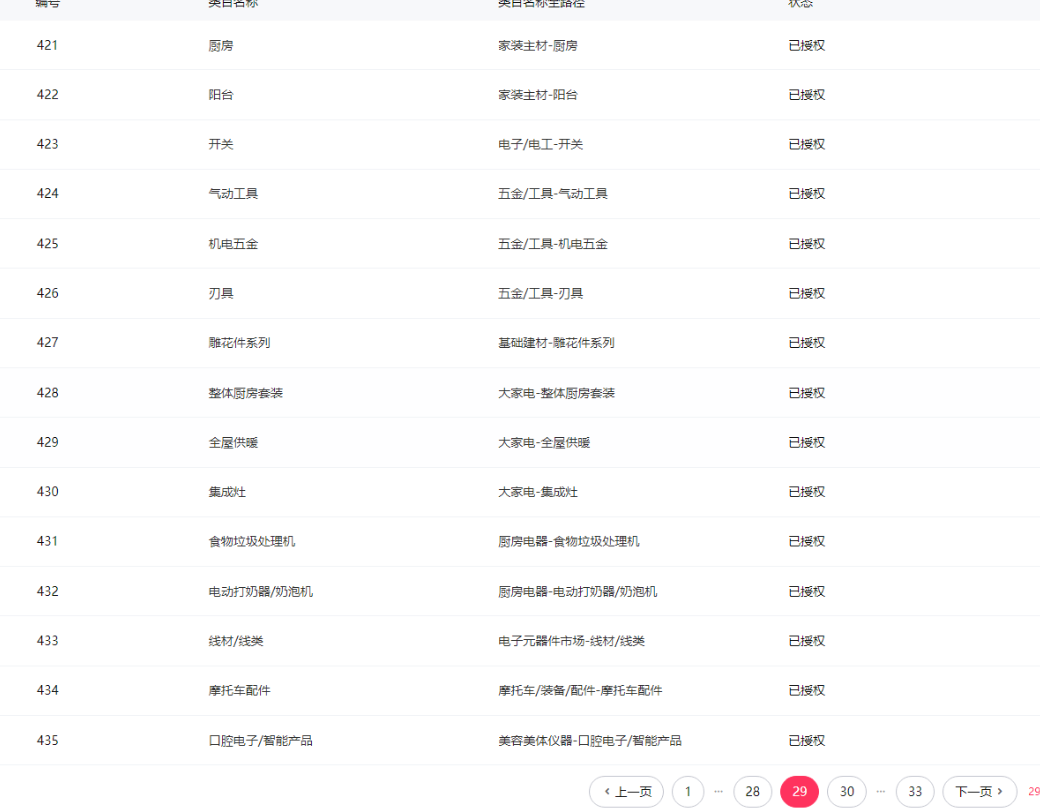Image resolution: width=1040 pixels, height=812 pixels.
Task: Go to page 30
Action: (x=846, y=792)
